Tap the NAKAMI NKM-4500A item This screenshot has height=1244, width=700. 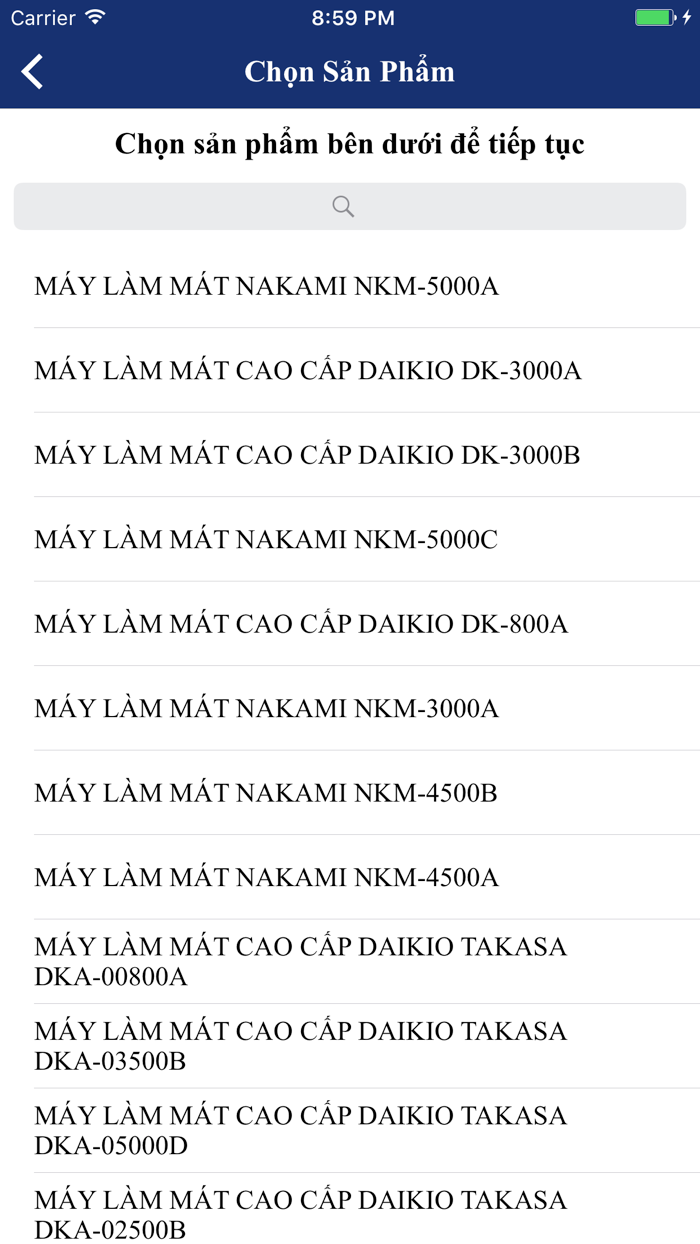pos(266,878)
